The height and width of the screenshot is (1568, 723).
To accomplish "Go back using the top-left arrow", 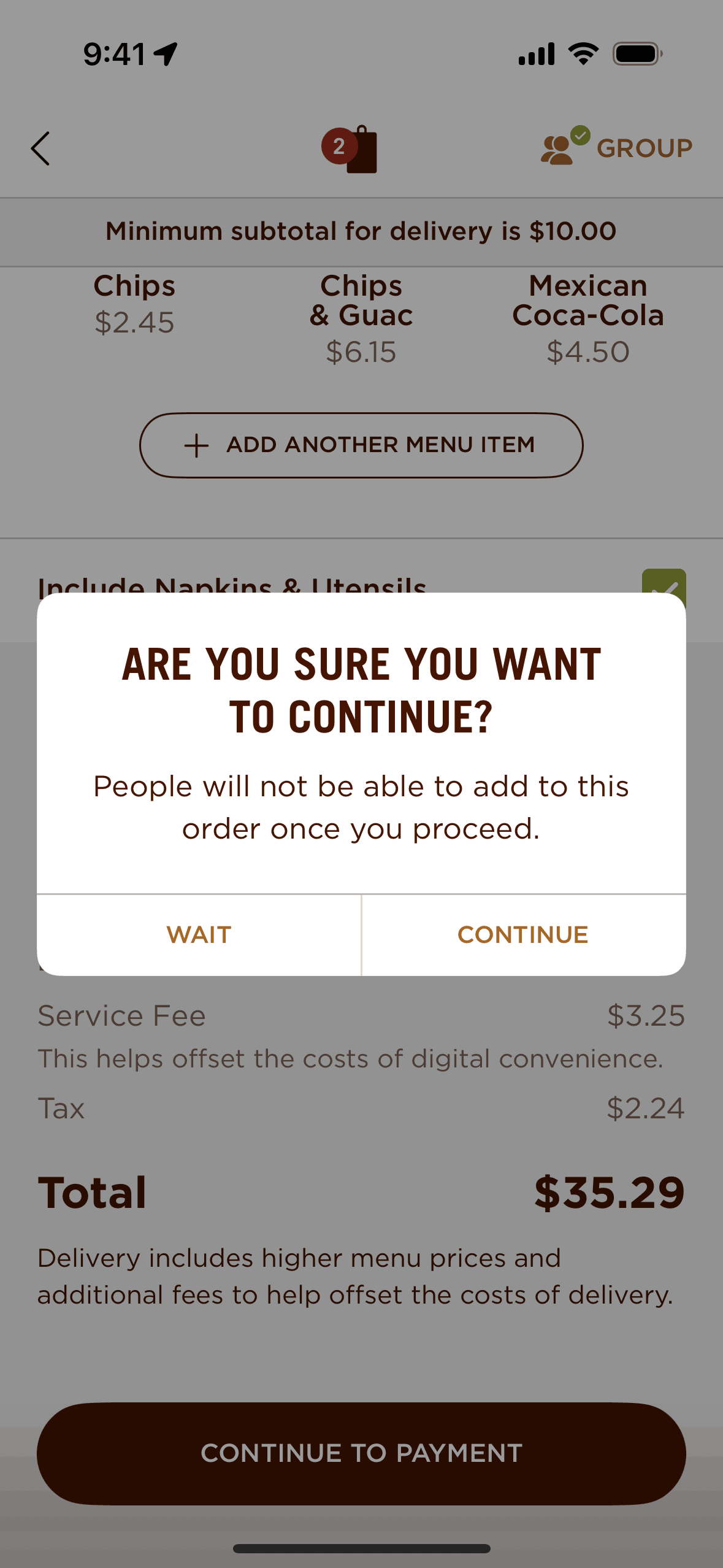I will [x=40, y=148].
